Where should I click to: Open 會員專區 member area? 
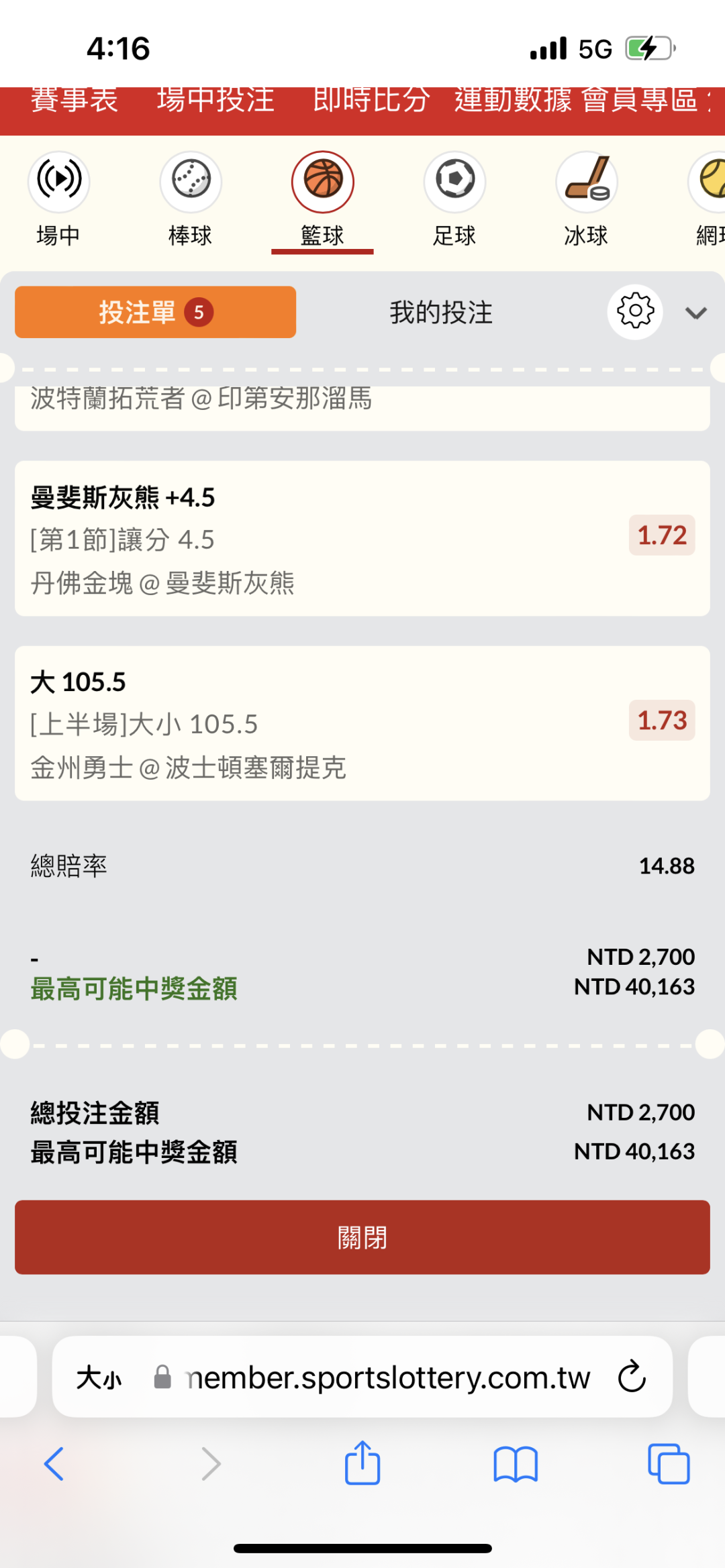pos(640,101)
